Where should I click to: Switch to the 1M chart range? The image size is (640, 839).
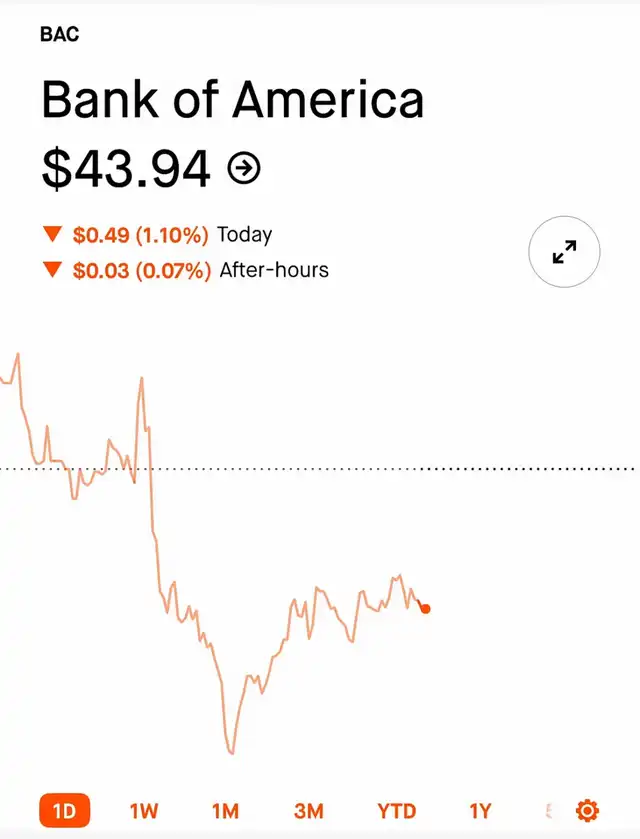click(x=226, y=810)
